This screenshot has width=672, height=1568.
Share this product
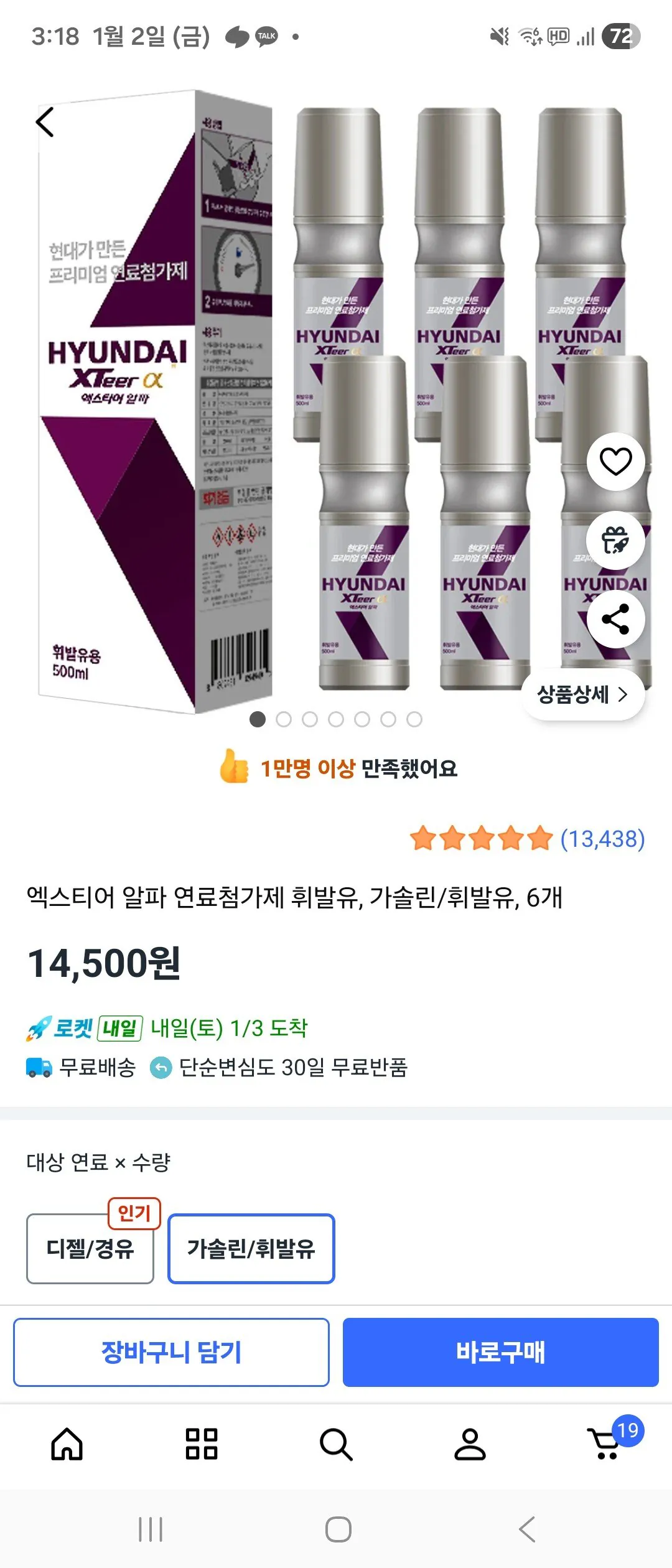pyautogui.click(x=615, y=618)
